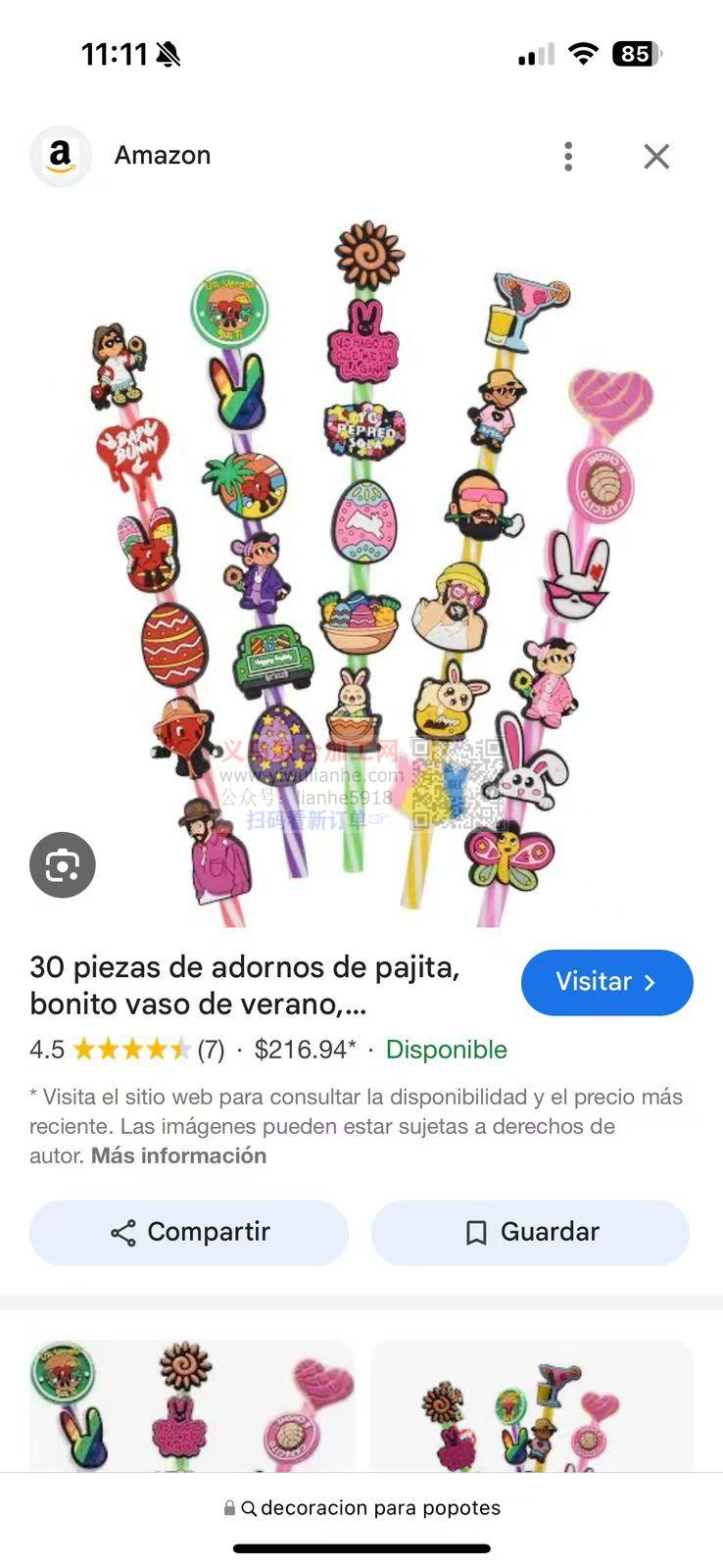The image size is (723, 1568).
Task: Open the Más información link
Action: [x=178, y=1155]
